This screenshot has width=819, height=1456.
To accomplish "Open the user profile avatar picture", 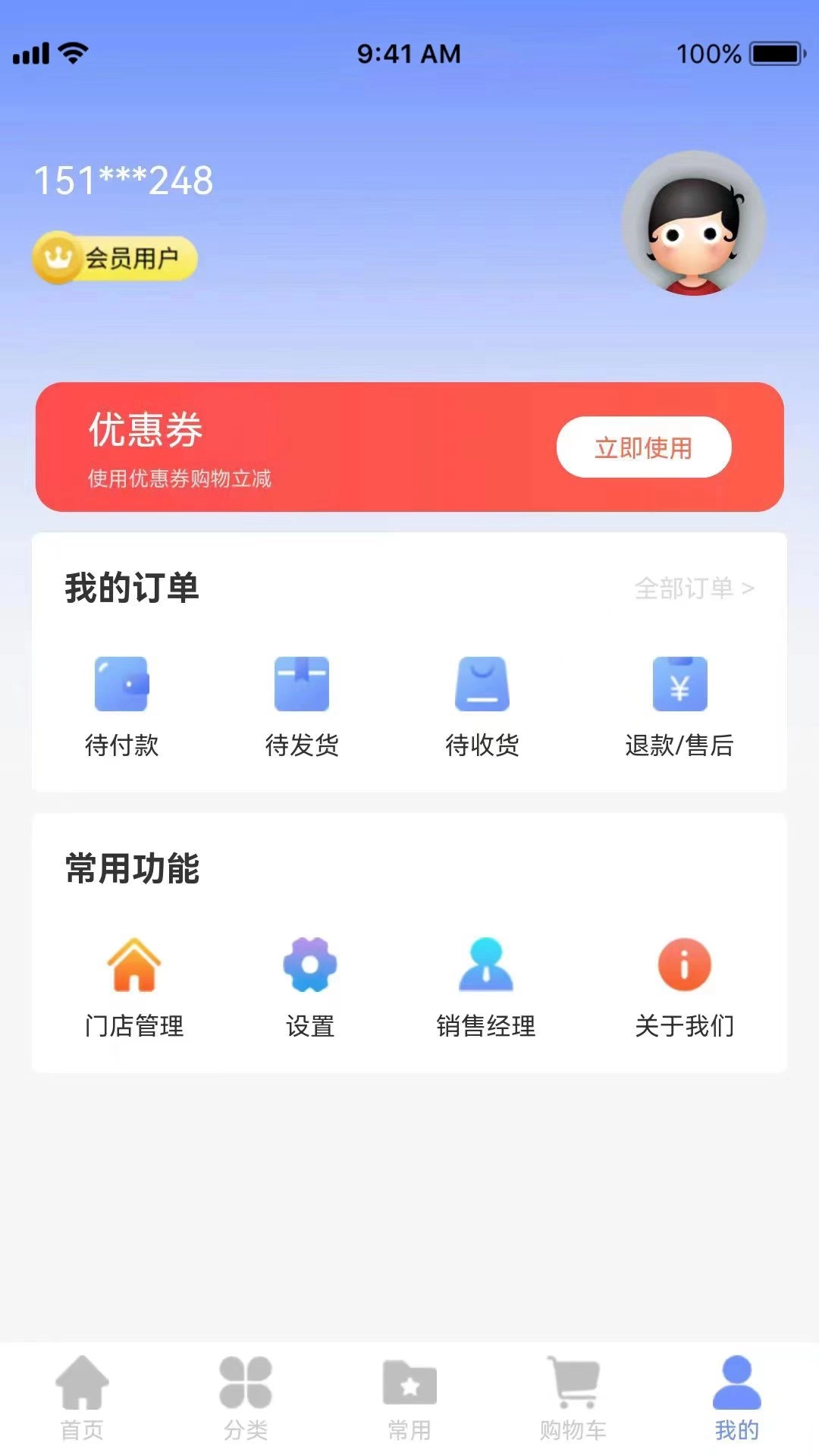I will [x=692, y=222].
